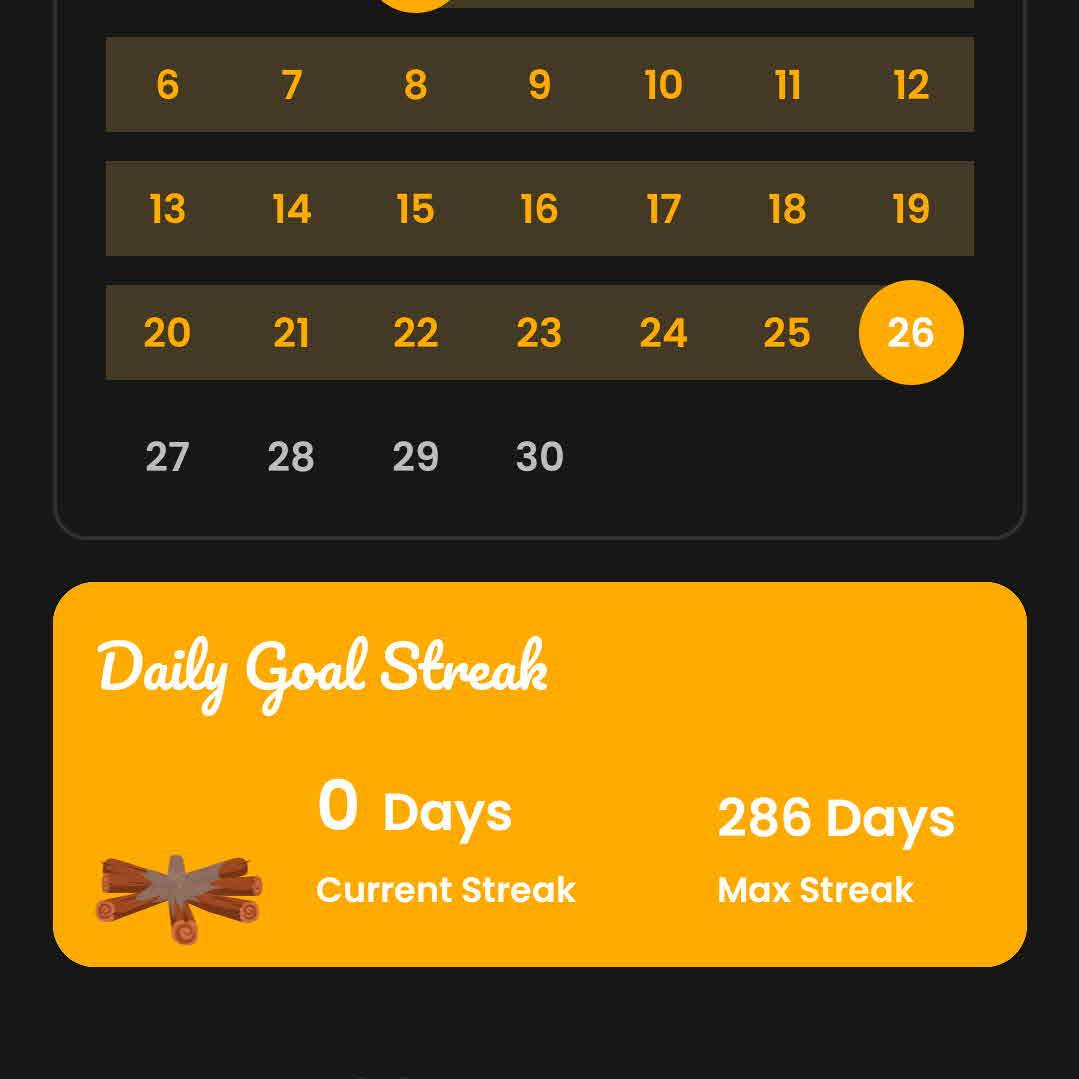Select the 20th in the calendar
Image resolution: width=1079 pixels, height=1079 pixels.
pos(167,332)
